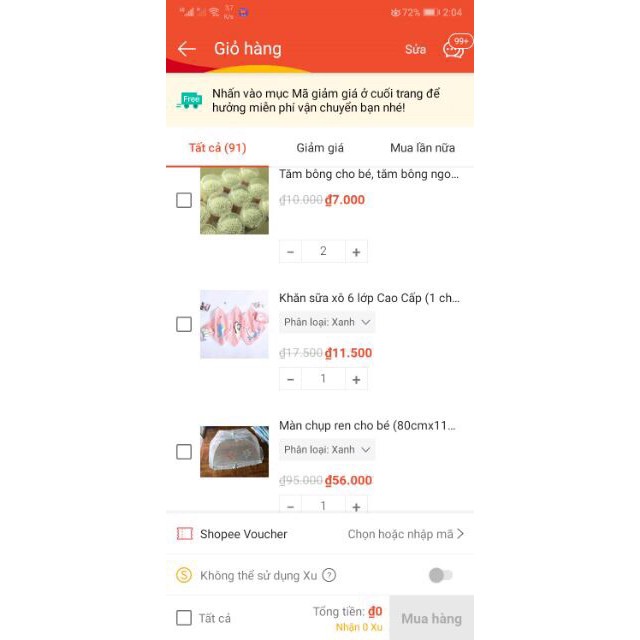Add one more Khăn sữa xô 6 lớp
The width and height of the screenshot is (640, 640).
[x=356, y=379]
